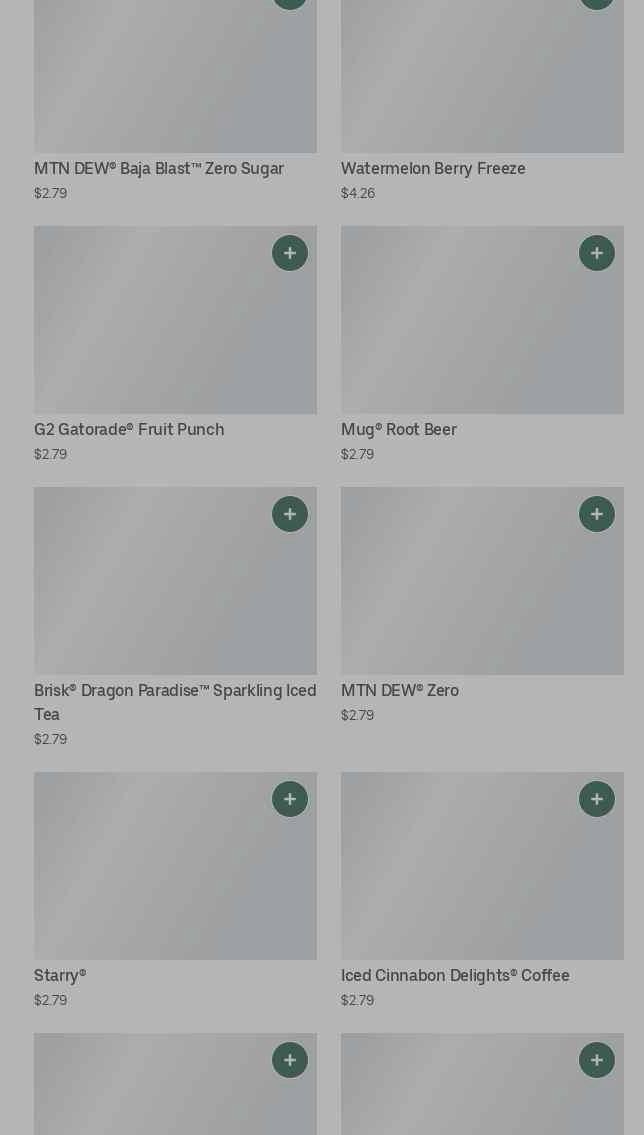View G2 Gatorade Fruit Punch details
Screen dimensions: 644x1135
click(x=129, y=430)
